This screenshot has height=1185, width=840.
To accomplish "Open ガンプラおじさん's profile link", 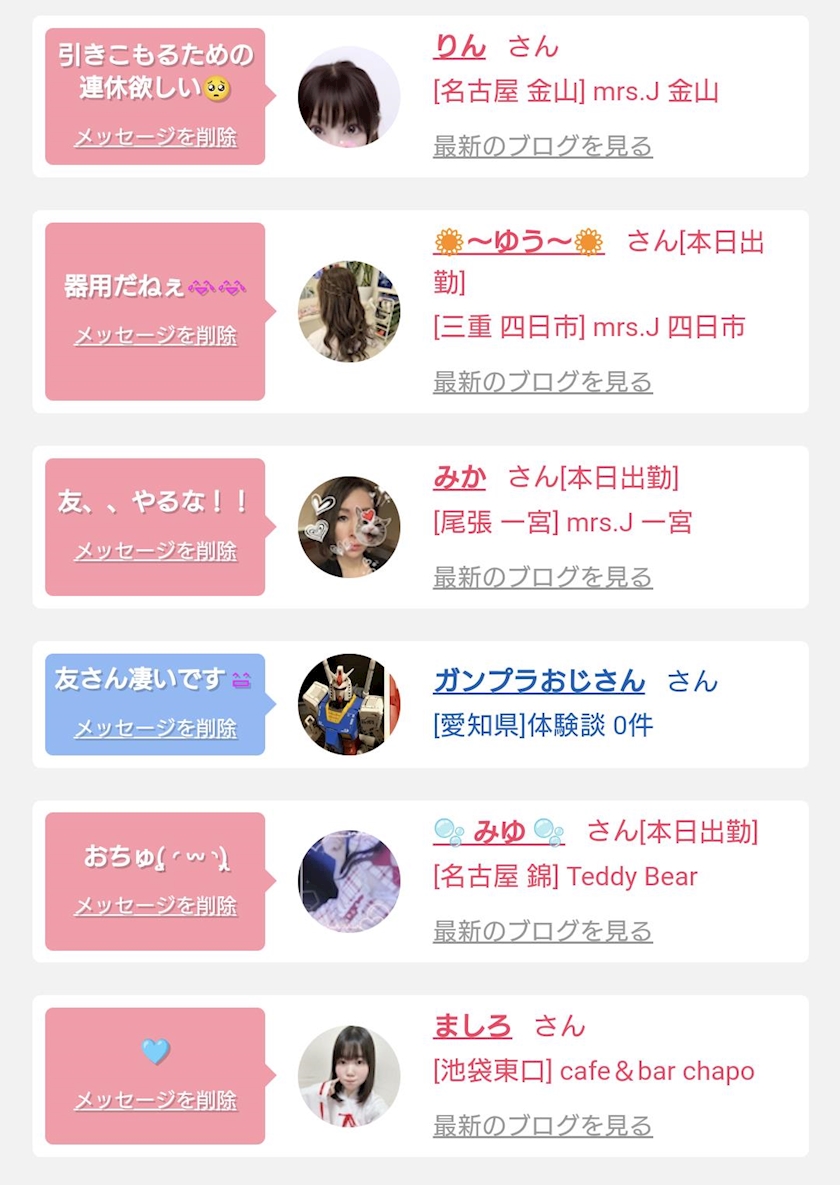I will 539,681.
